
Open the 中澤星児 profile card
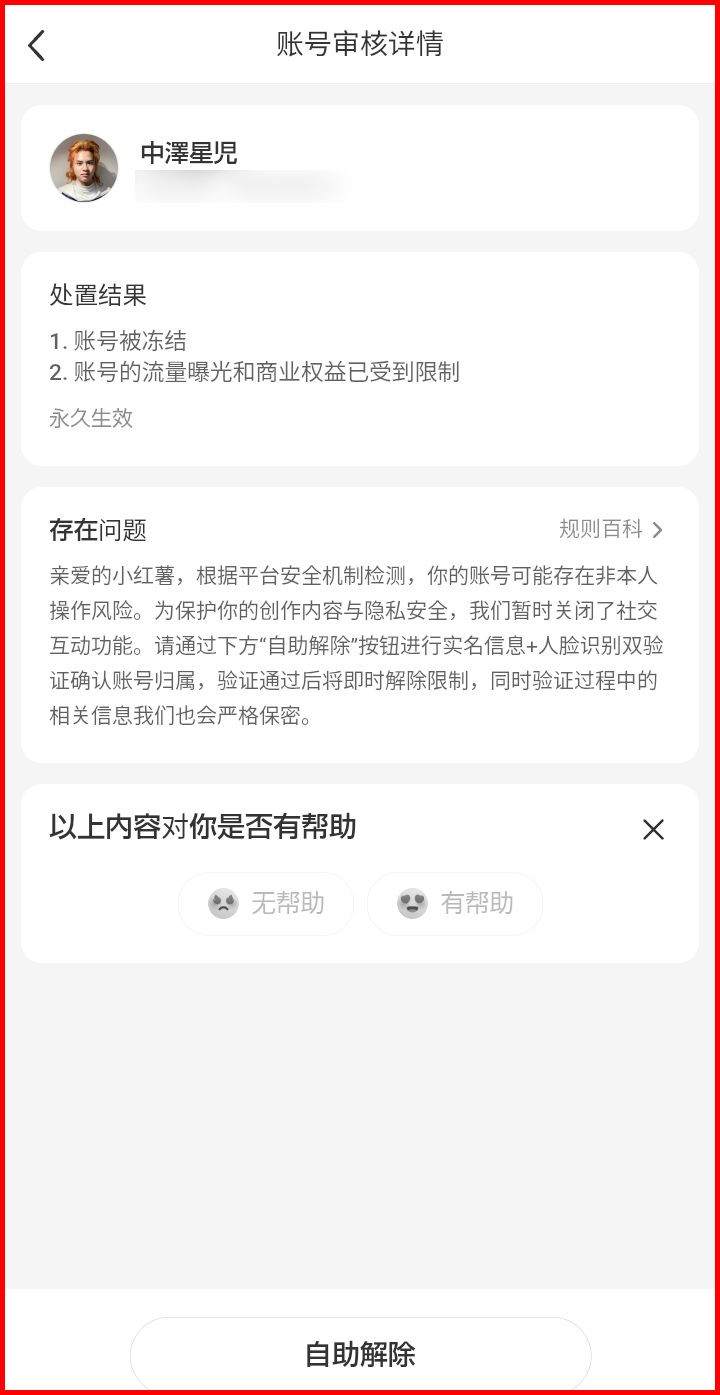point(360,168)
